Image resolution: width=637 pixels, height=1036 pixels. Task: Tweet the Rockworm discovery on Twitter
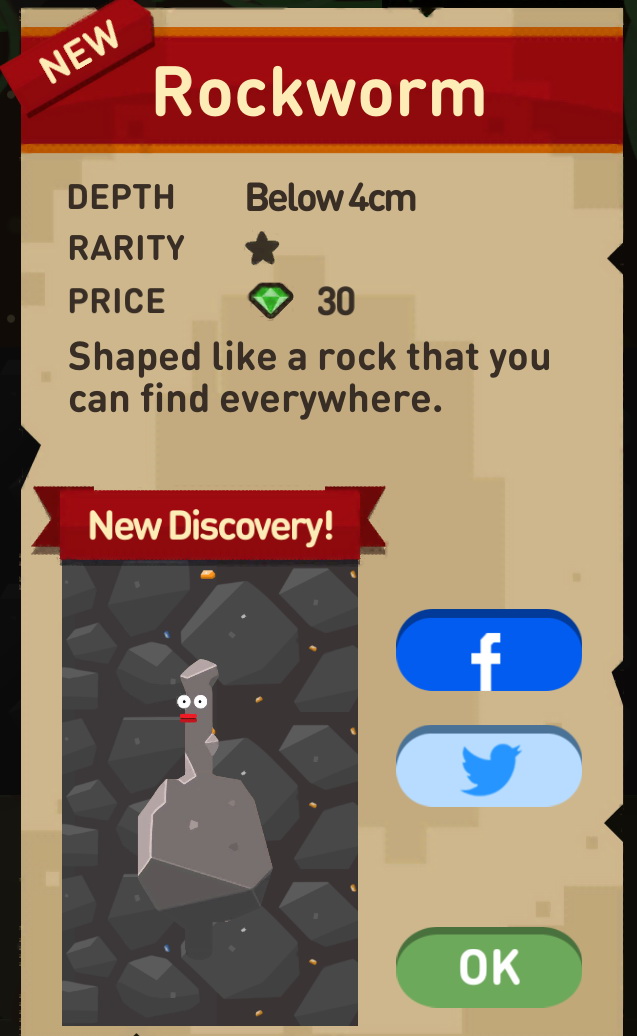coord(488,768)
